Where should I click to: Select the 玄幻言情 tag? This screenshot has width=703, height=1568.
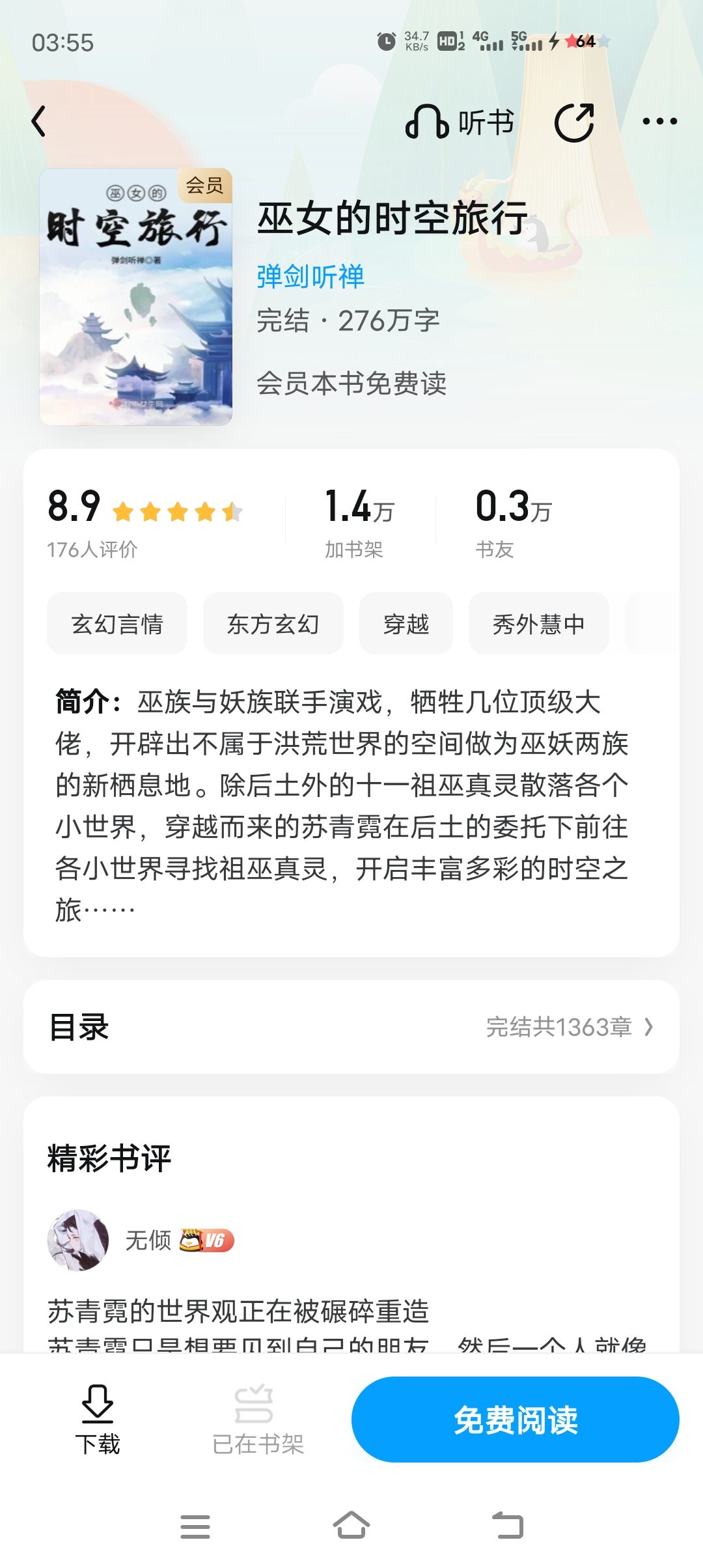[x=117, y=624]
